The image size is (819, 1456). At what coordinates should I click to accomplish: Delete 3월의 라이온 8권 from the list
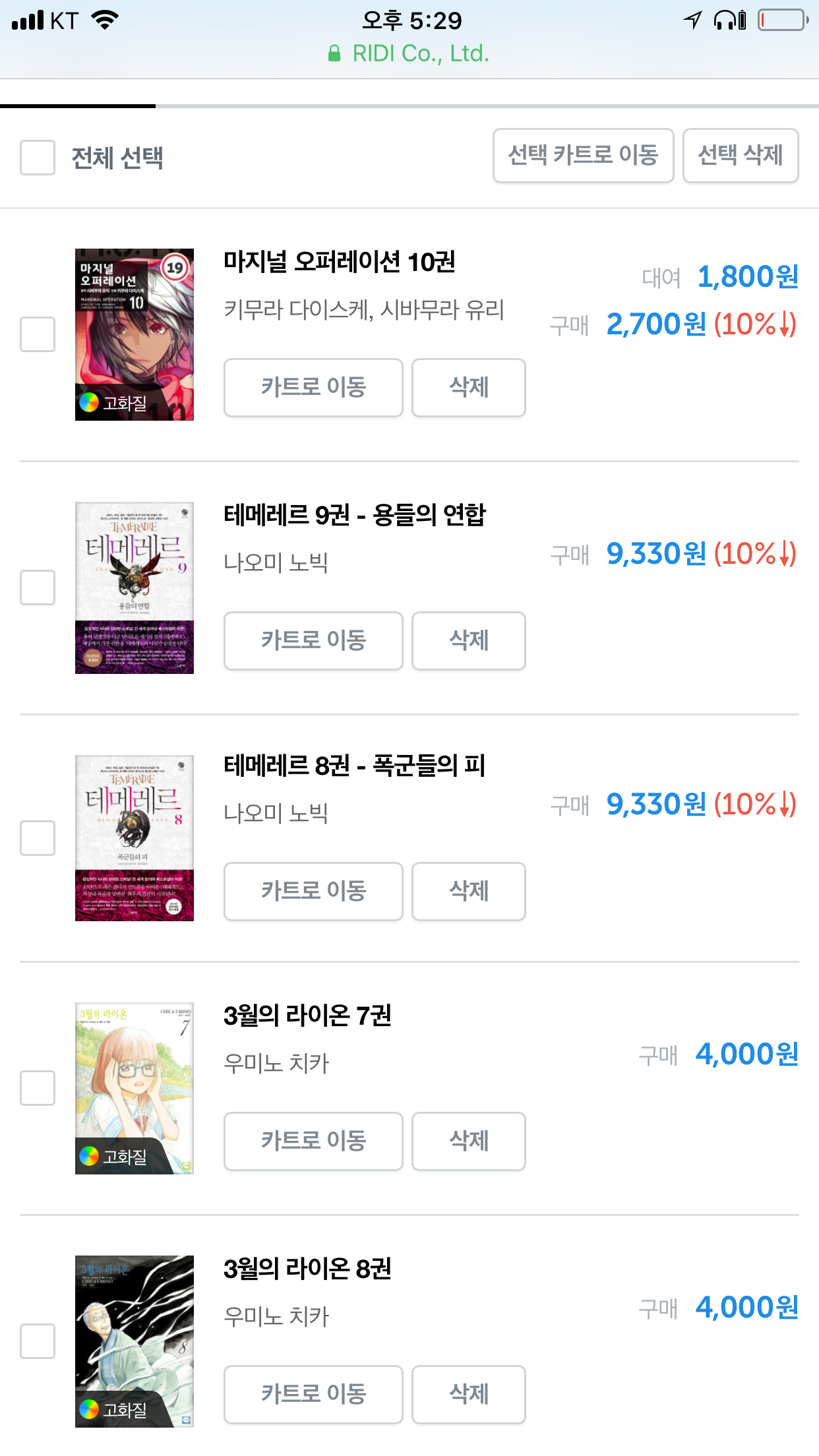pos(468,1395)
